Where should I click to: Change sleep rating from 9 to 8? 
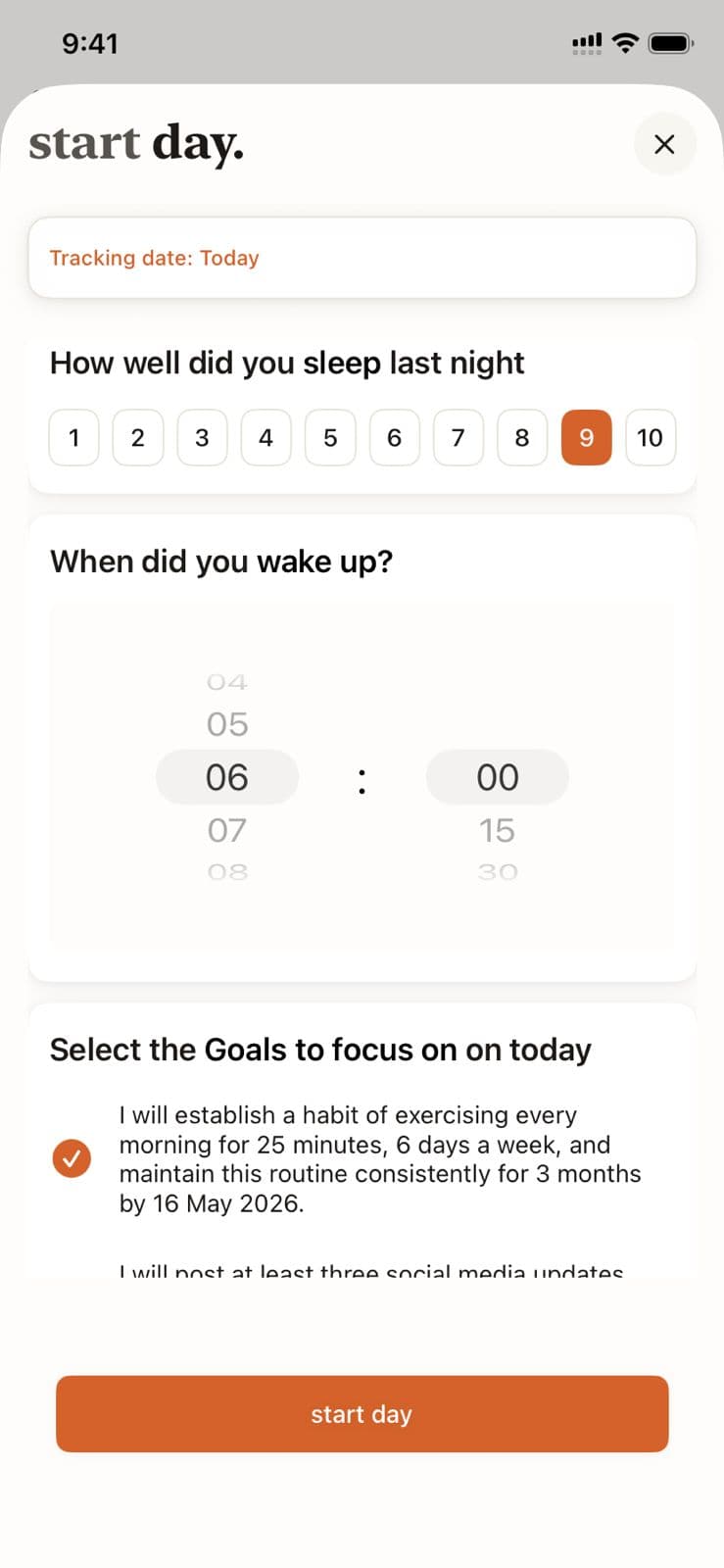(x=521, y=438)
